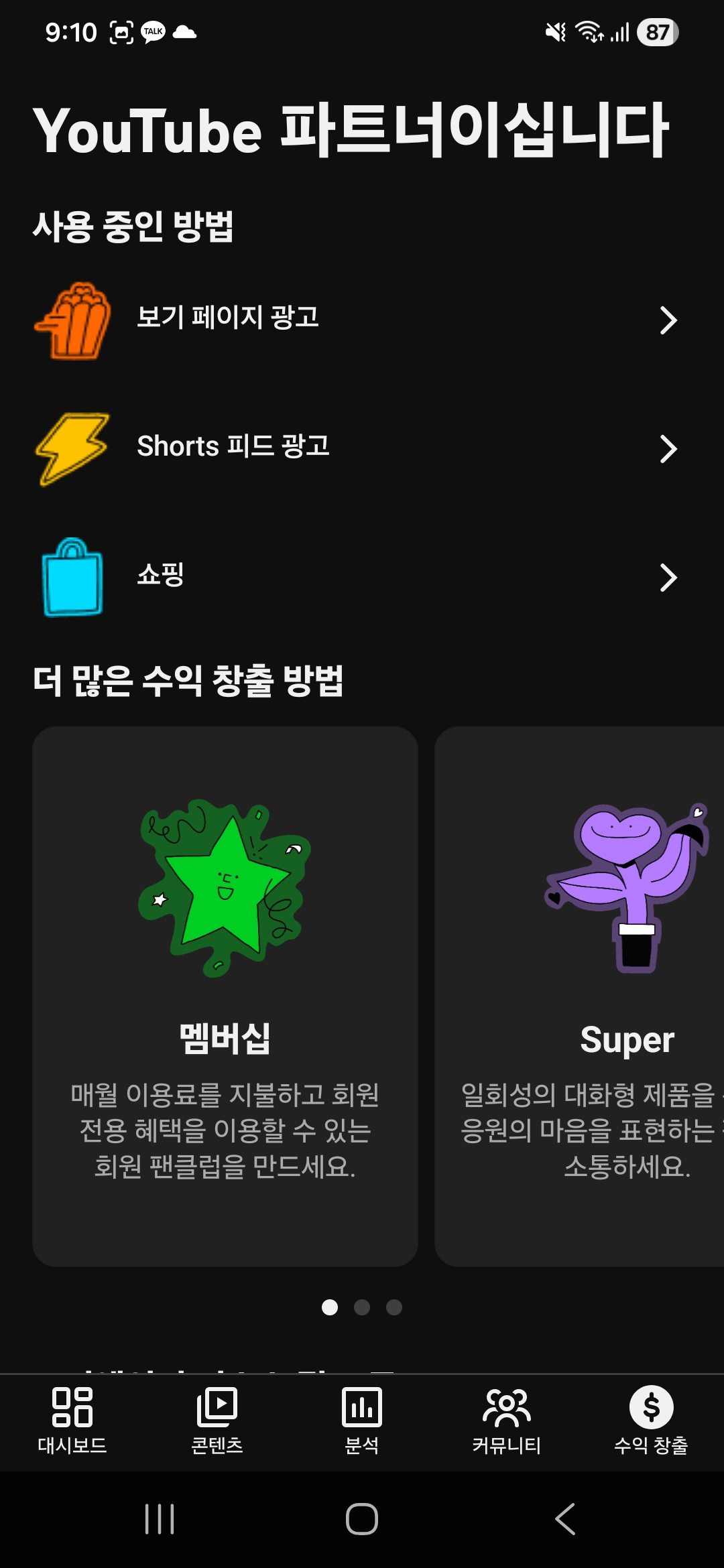Screen dimensions: 724x1568
Task: Go back using the system back button
Action: [565, 1518]
